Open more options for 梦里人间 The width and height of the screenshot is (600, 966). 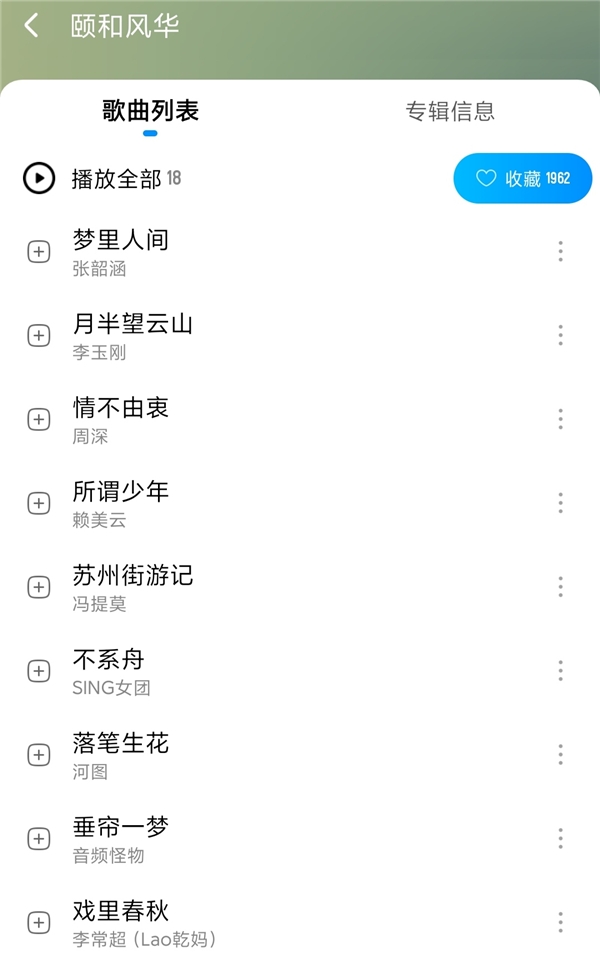click(560, 252)
